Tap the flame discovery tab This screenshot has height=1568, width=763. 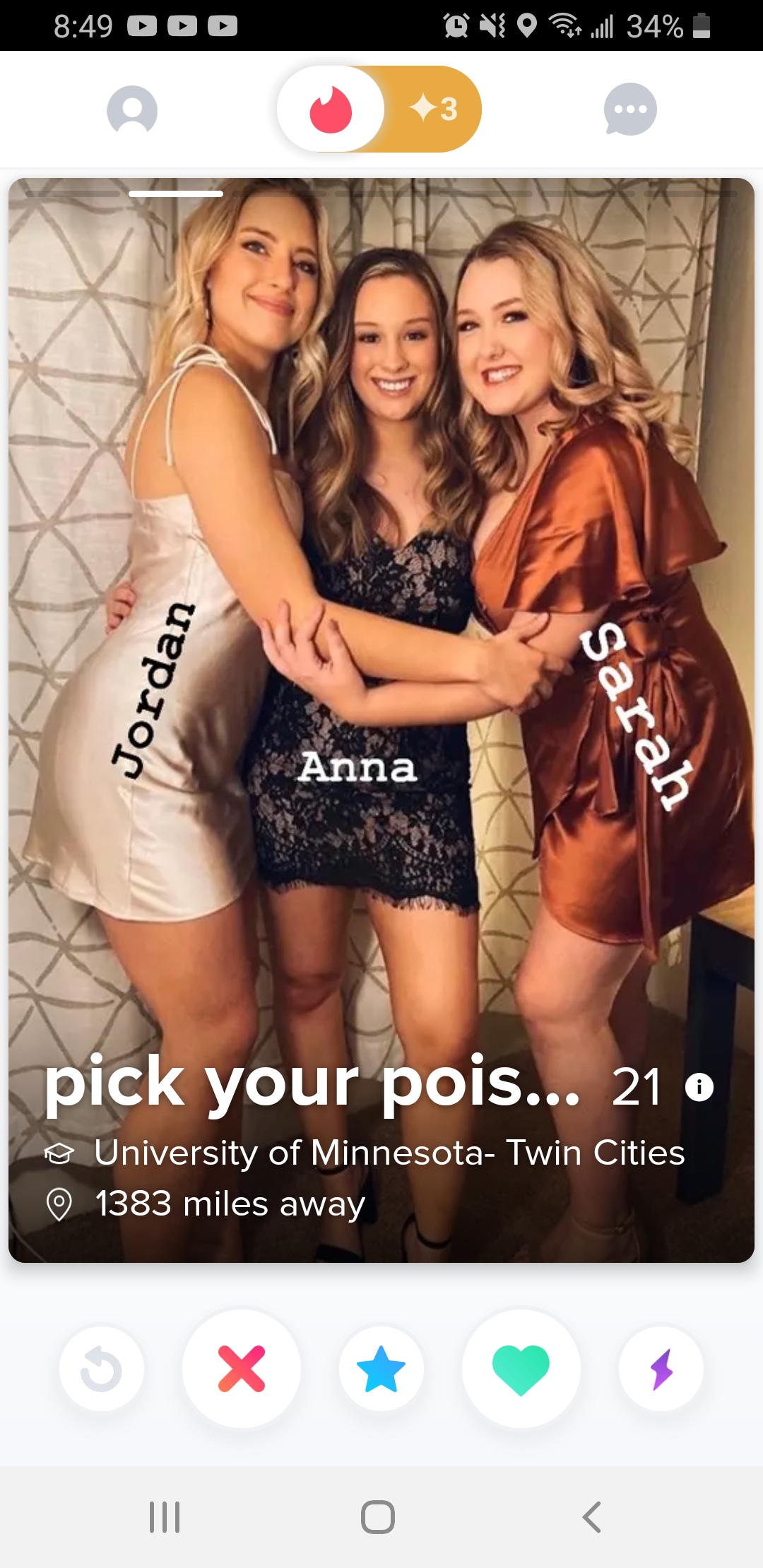(331, 109)
